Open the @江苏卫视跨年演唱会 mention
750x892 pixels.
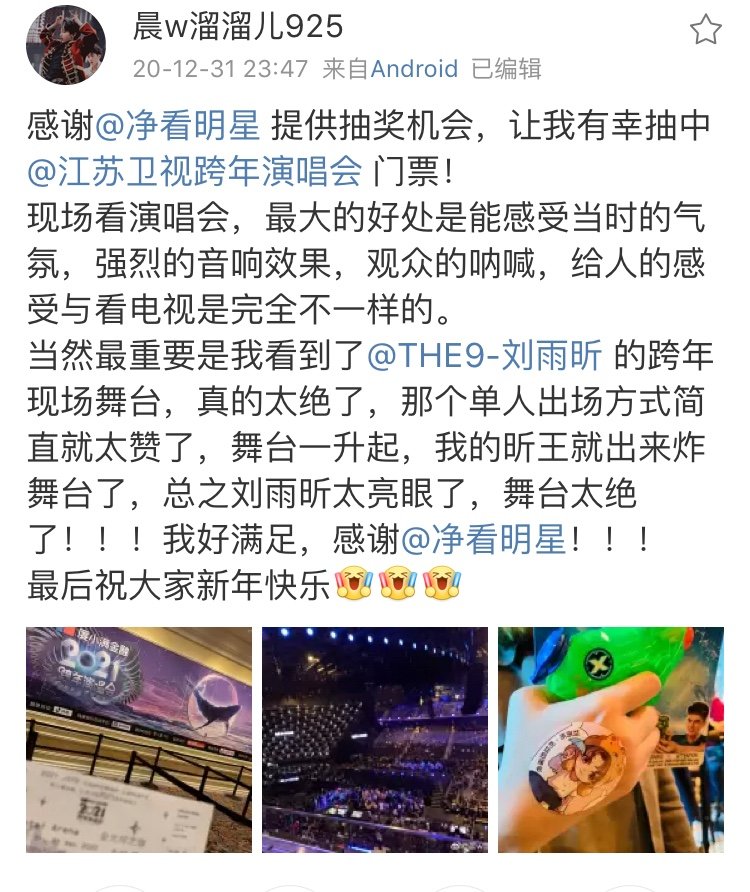195,172
